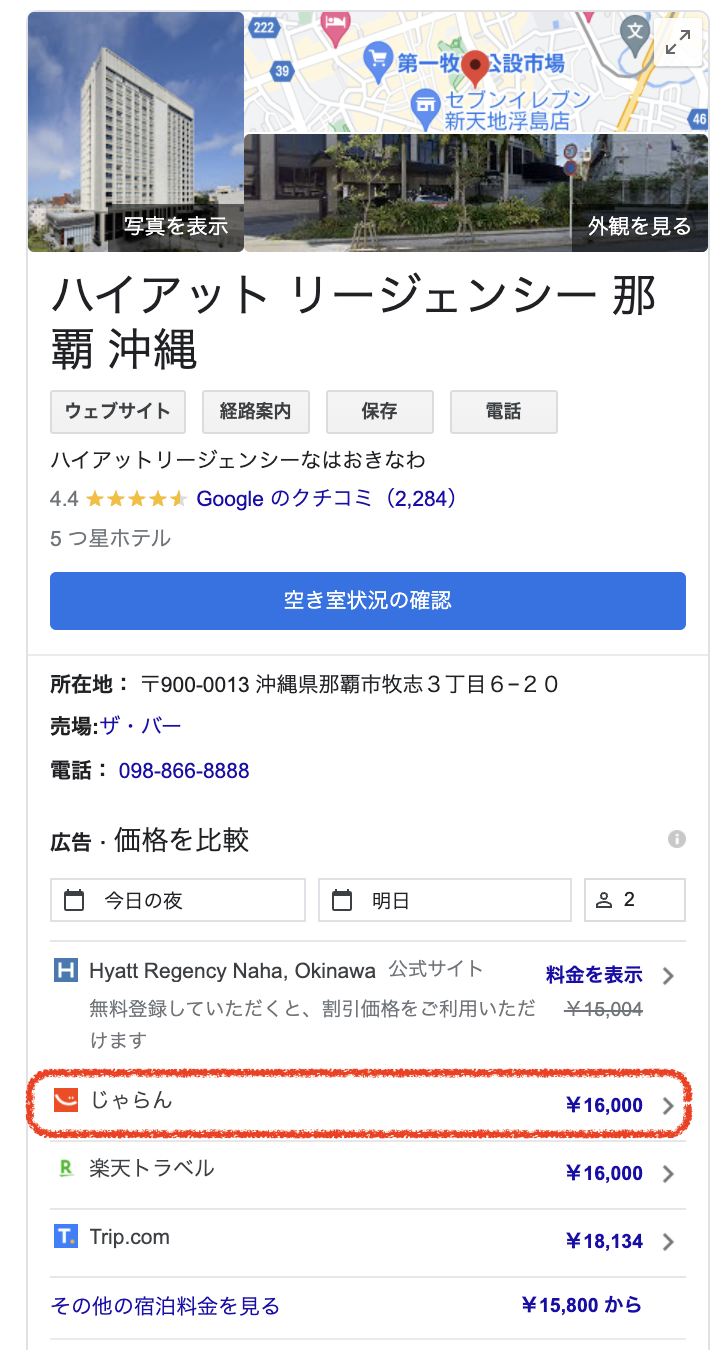Open Hyatt Regency Naha official site row
Image resolution: width=722 pixels, height=1350 pixels.
click(368, 1003)
